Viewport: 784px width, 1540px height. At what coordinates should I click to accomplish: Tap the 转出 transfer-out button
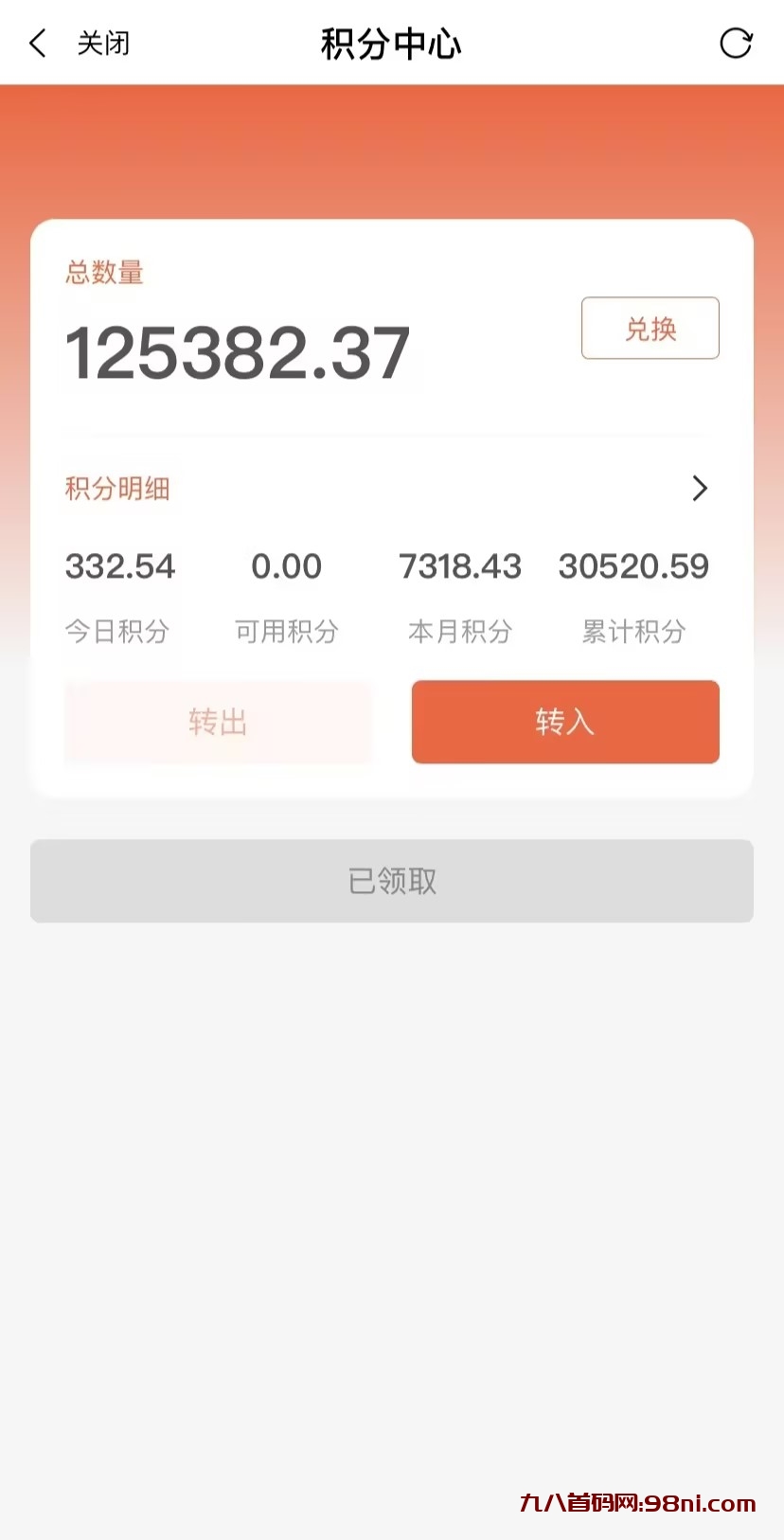[x=218, y=722]
